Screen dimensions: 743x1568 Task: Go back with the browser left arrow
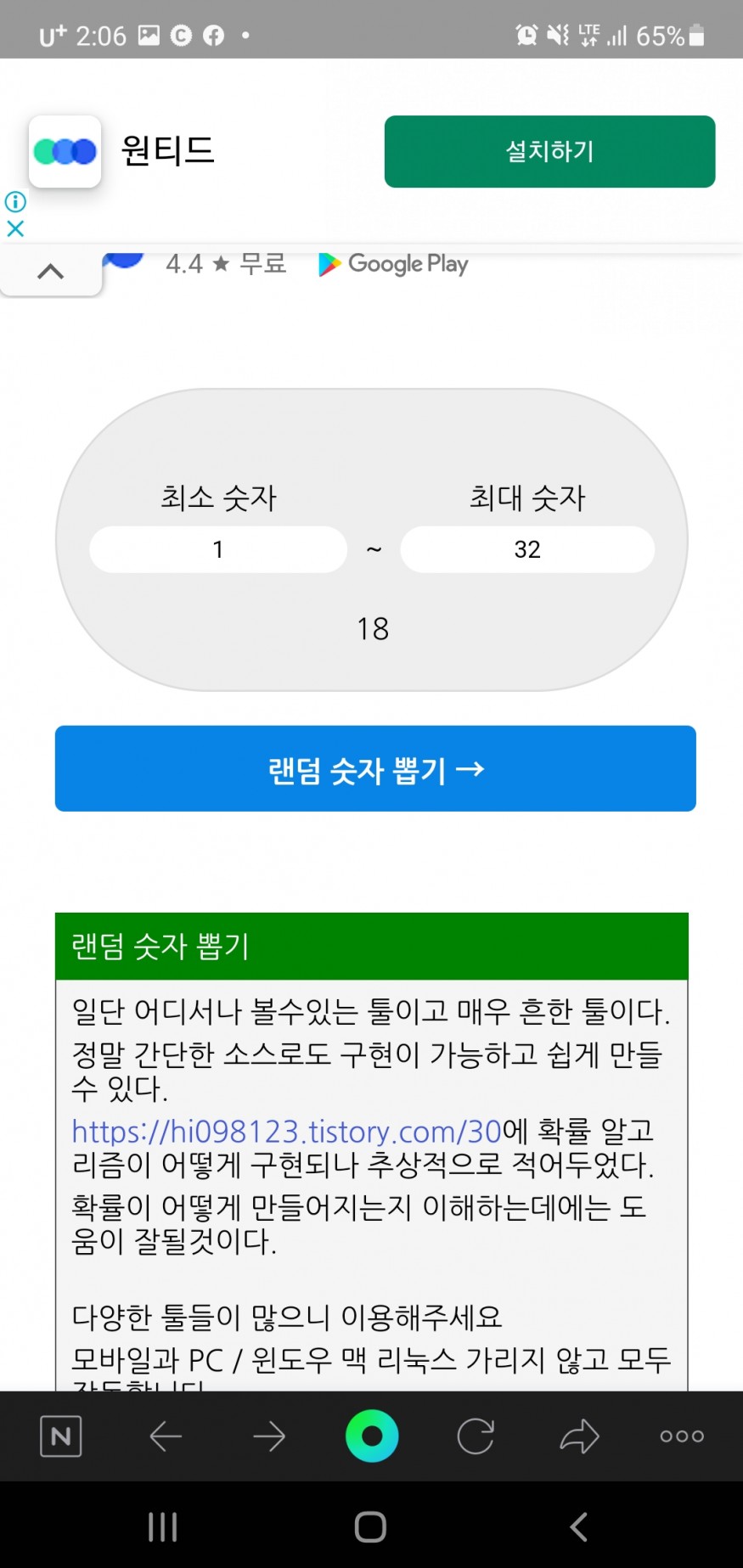pos(166,1436)
